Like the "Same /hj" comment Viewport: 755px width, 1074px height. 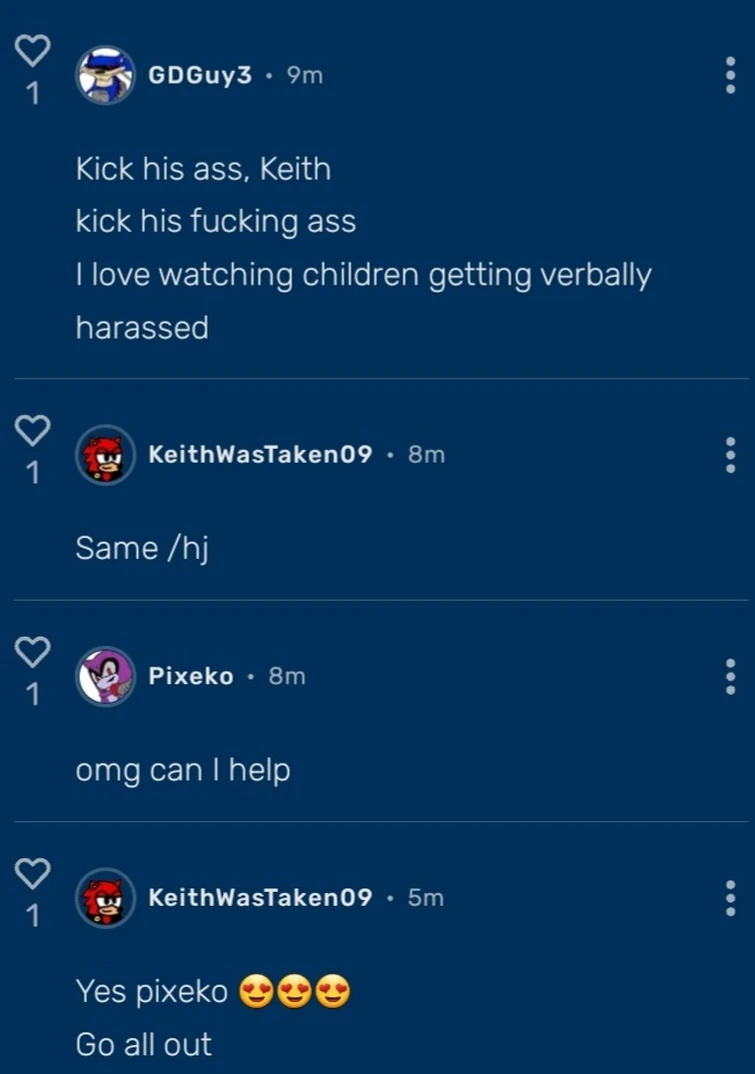click(33, 430)
